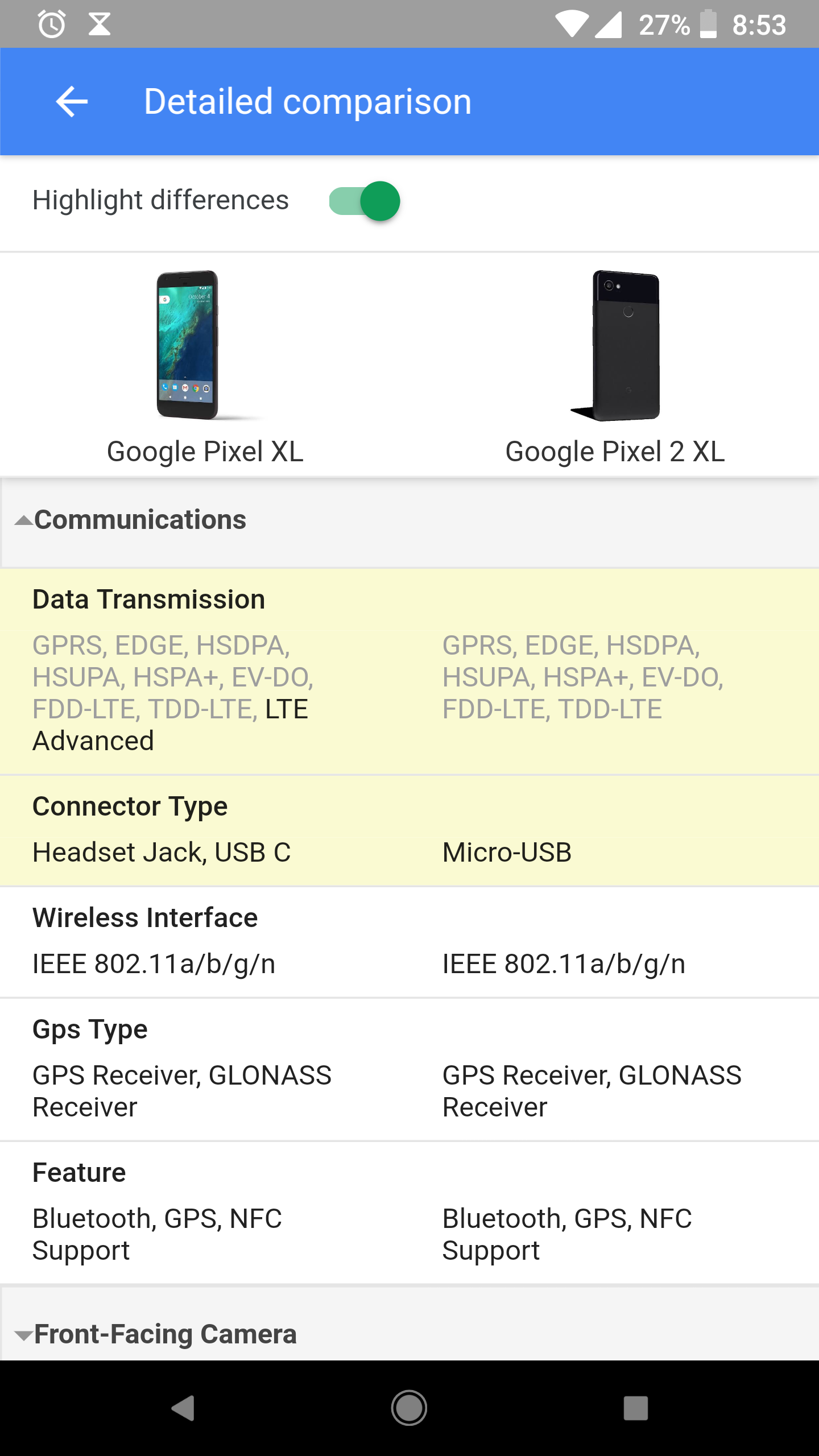Screen dimensions: 819x1456
Task: Tap the hourglass icon in status bar
Action: (100, 23)
